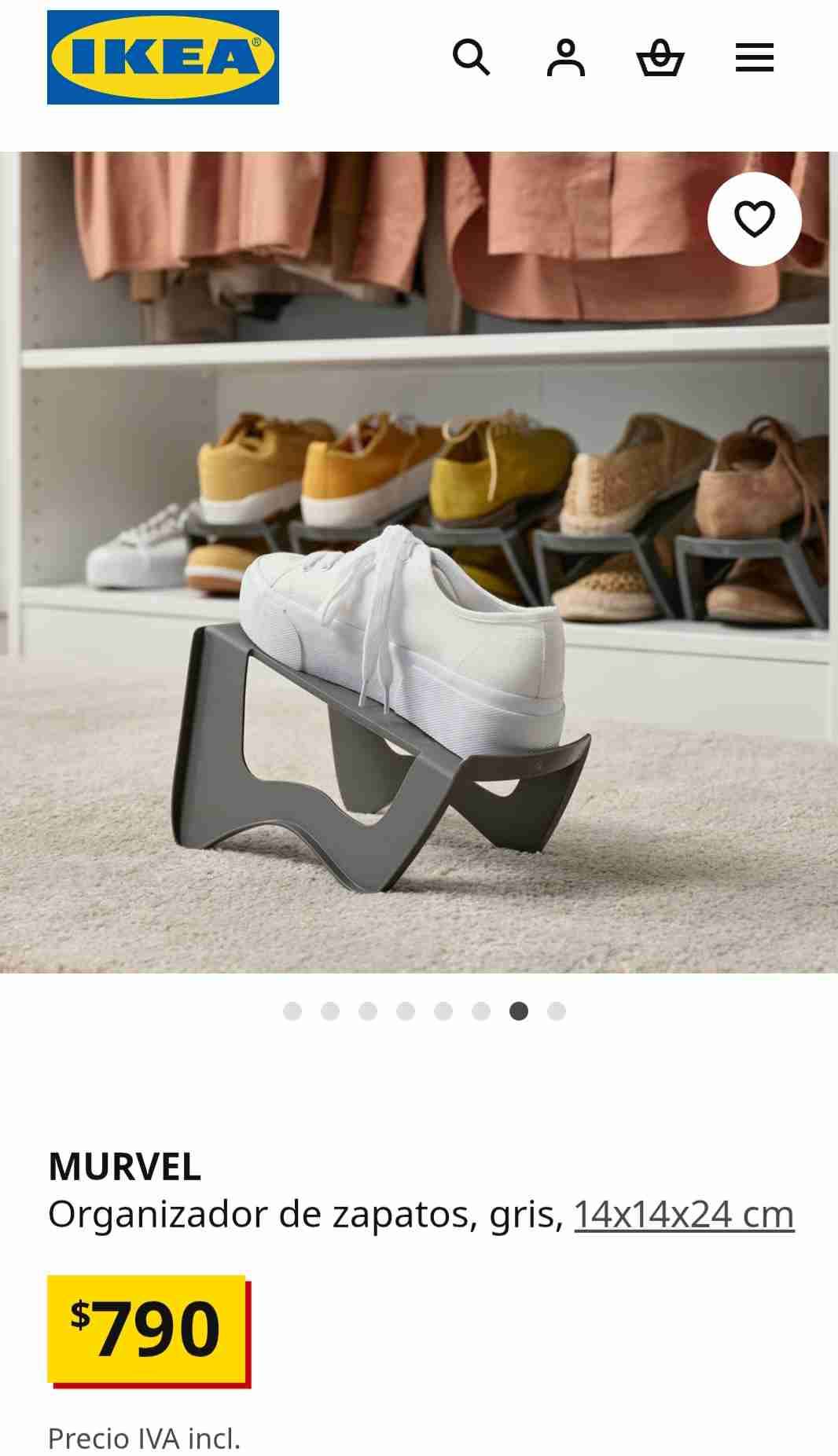Open the user account profile
The image size is (838, 1456).
[565, 57]
